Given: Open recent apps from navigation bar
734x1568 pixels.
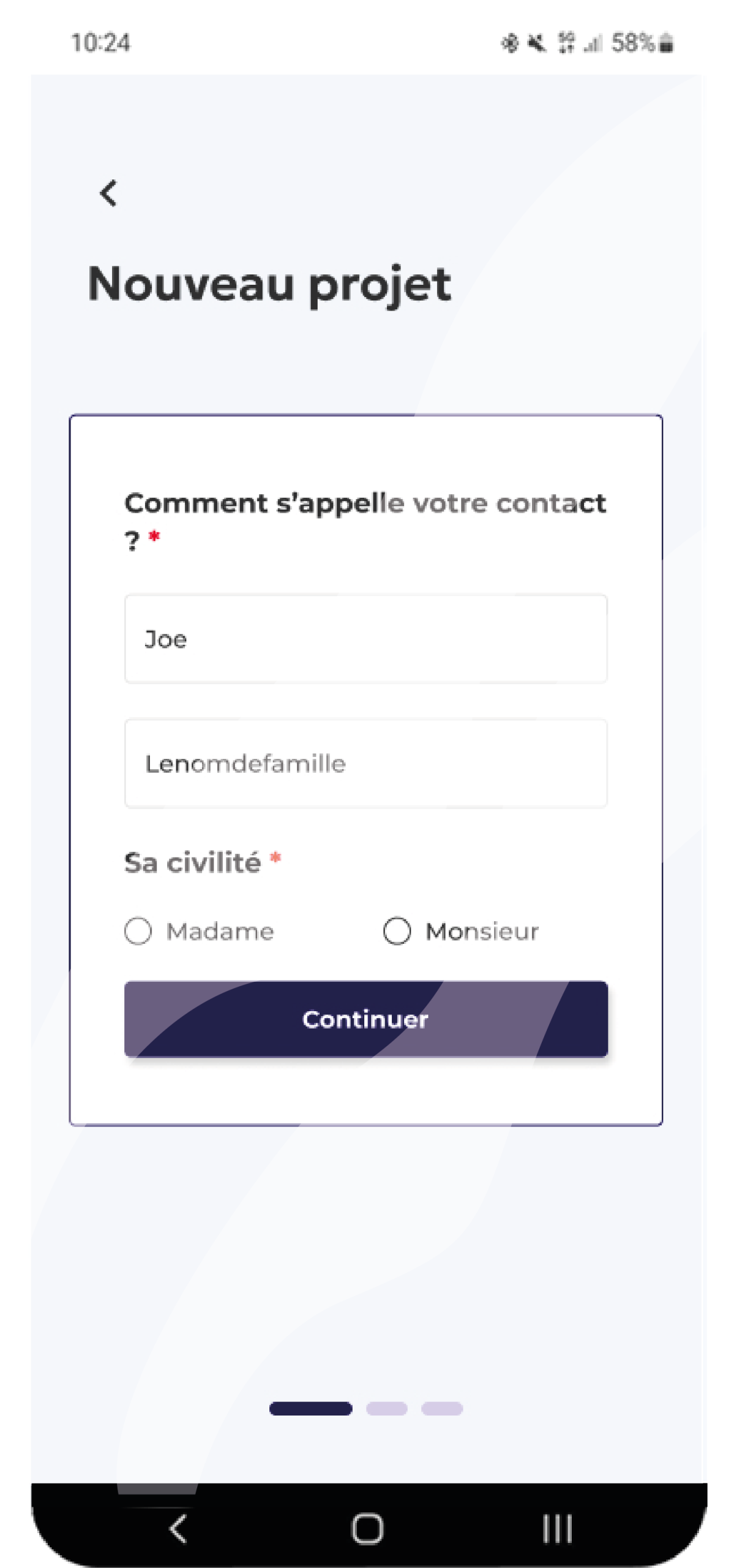Looking at the screenshot, I should [x=557, y=1529].
